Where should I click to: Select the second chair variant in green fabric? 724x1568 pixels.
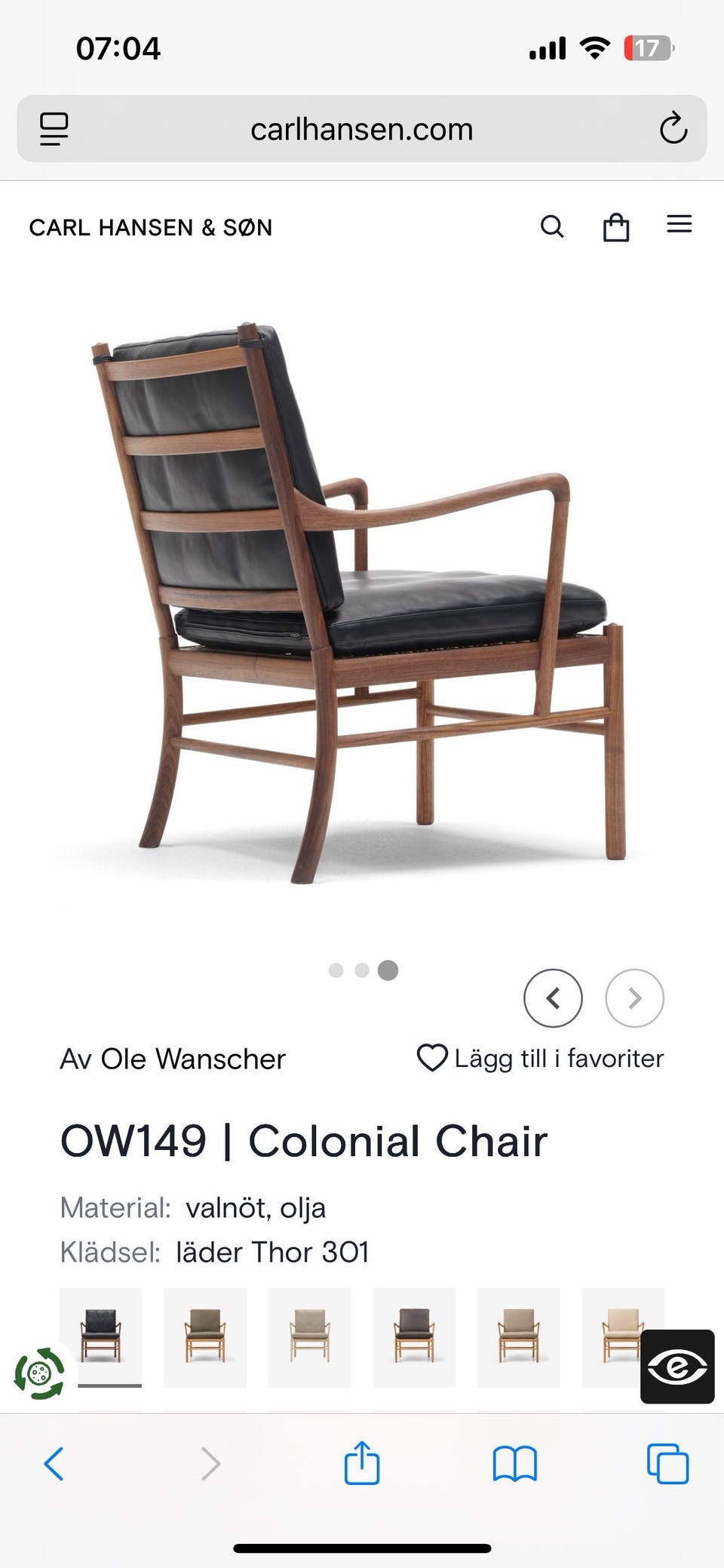tap(205, 1337)
